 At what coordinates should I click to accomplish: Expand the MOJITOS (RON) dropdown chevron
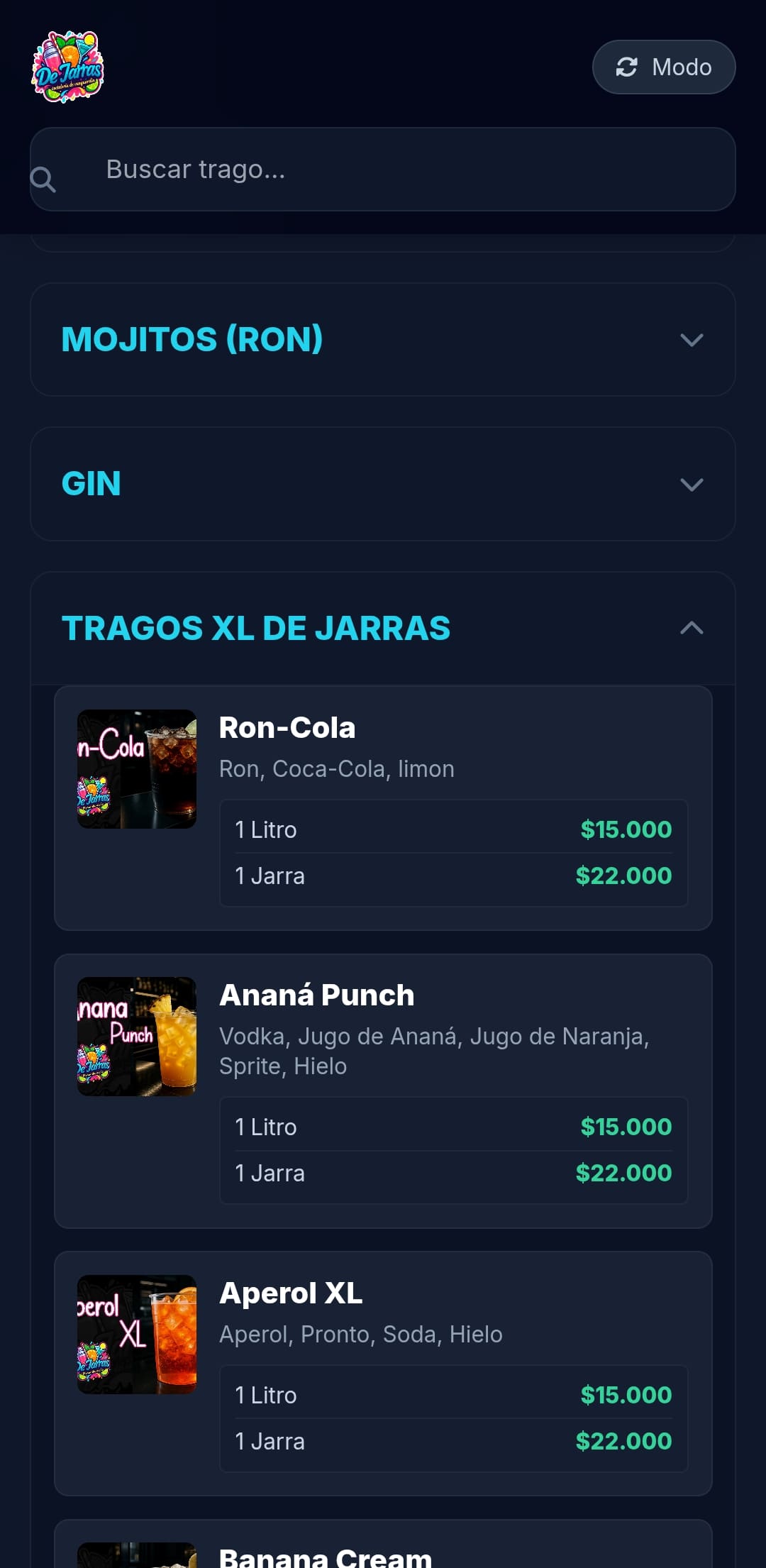(693, 341)
